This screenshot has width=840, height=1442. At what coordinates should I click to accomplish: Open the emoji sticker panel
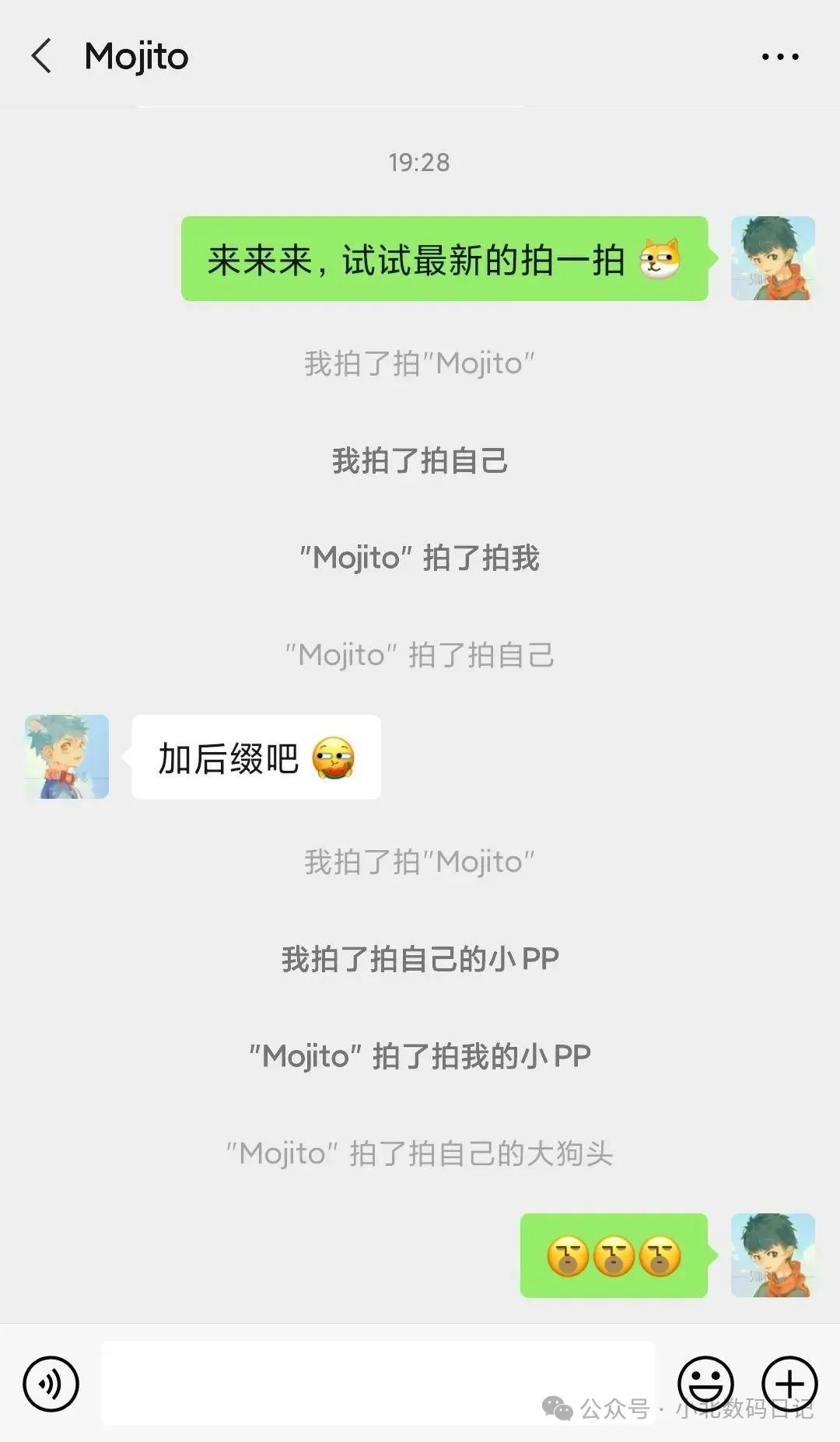coord(705,1384)
